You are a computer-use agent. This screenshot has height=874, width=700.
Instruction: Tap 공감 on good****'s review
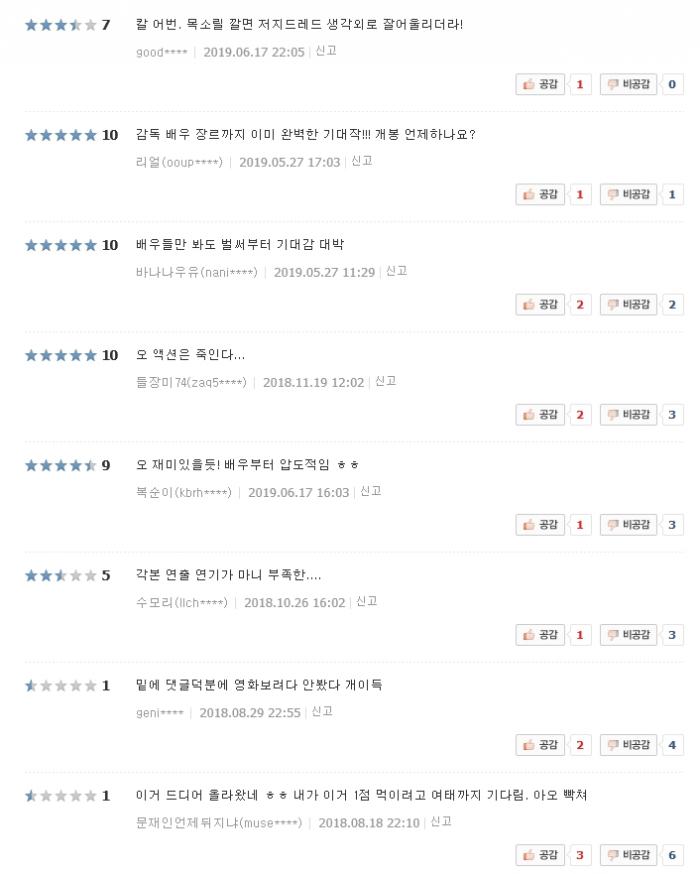click(540, 85)
